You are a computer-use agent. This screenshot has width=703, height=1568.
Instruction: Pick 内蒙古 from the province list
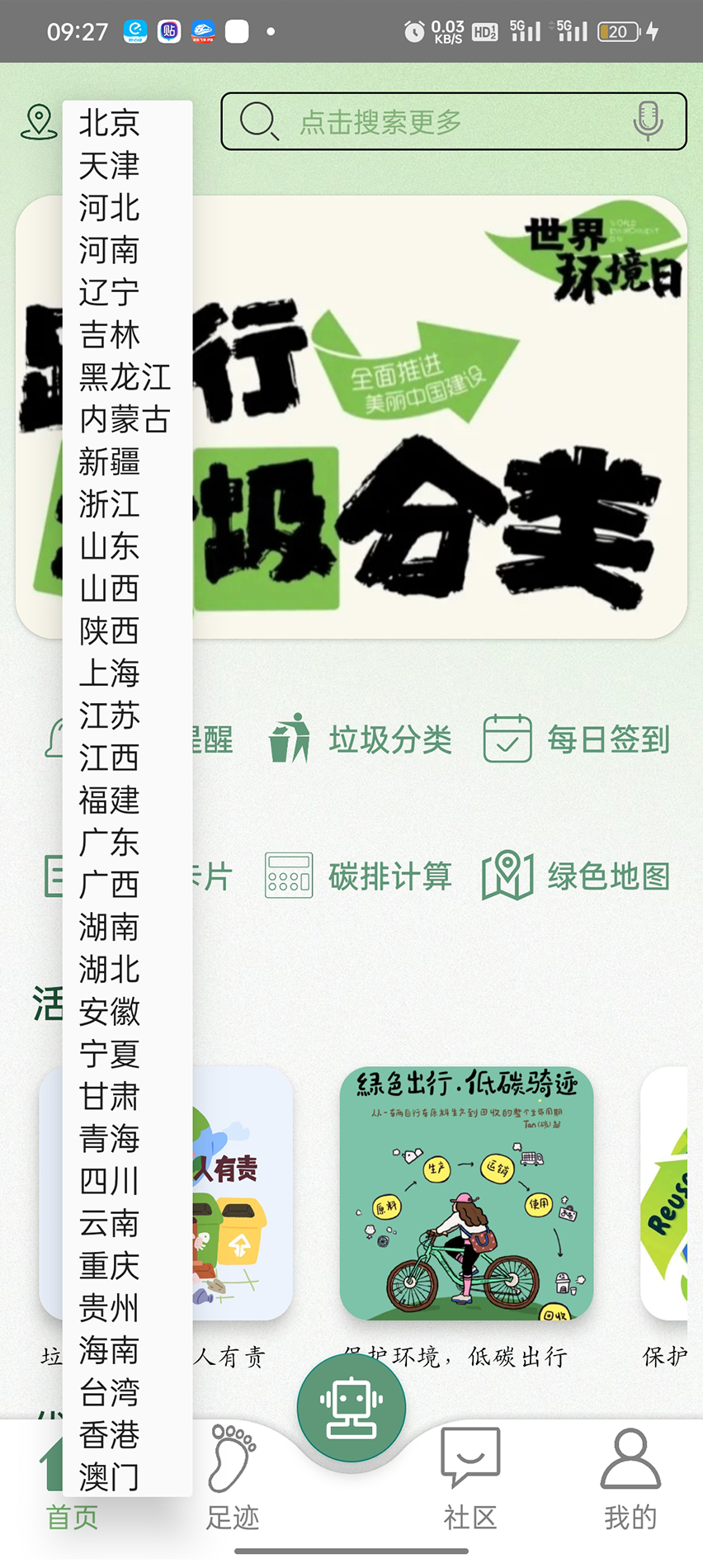pos(125,419)
